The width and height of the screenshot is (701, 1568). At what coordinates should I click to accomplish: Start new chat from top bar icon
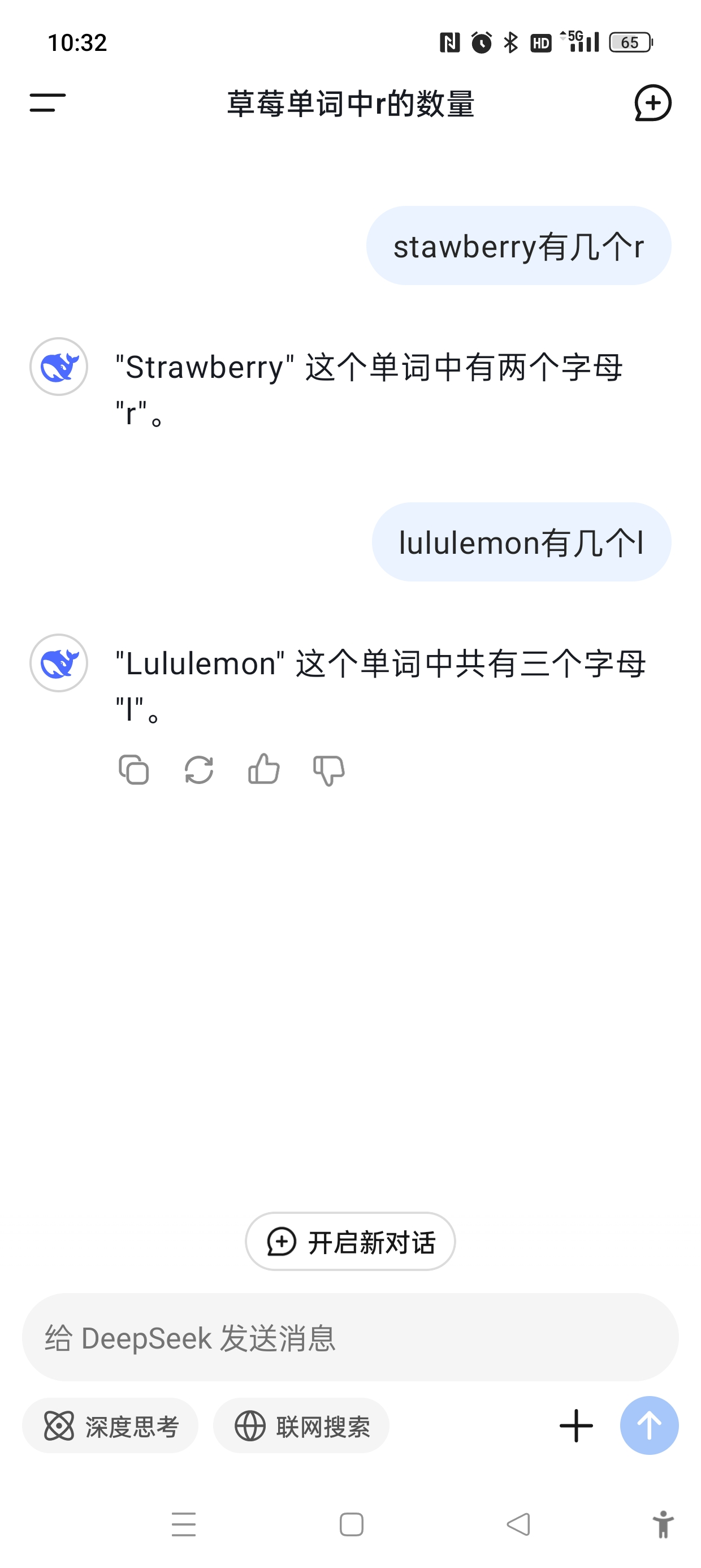pos(652,103)
